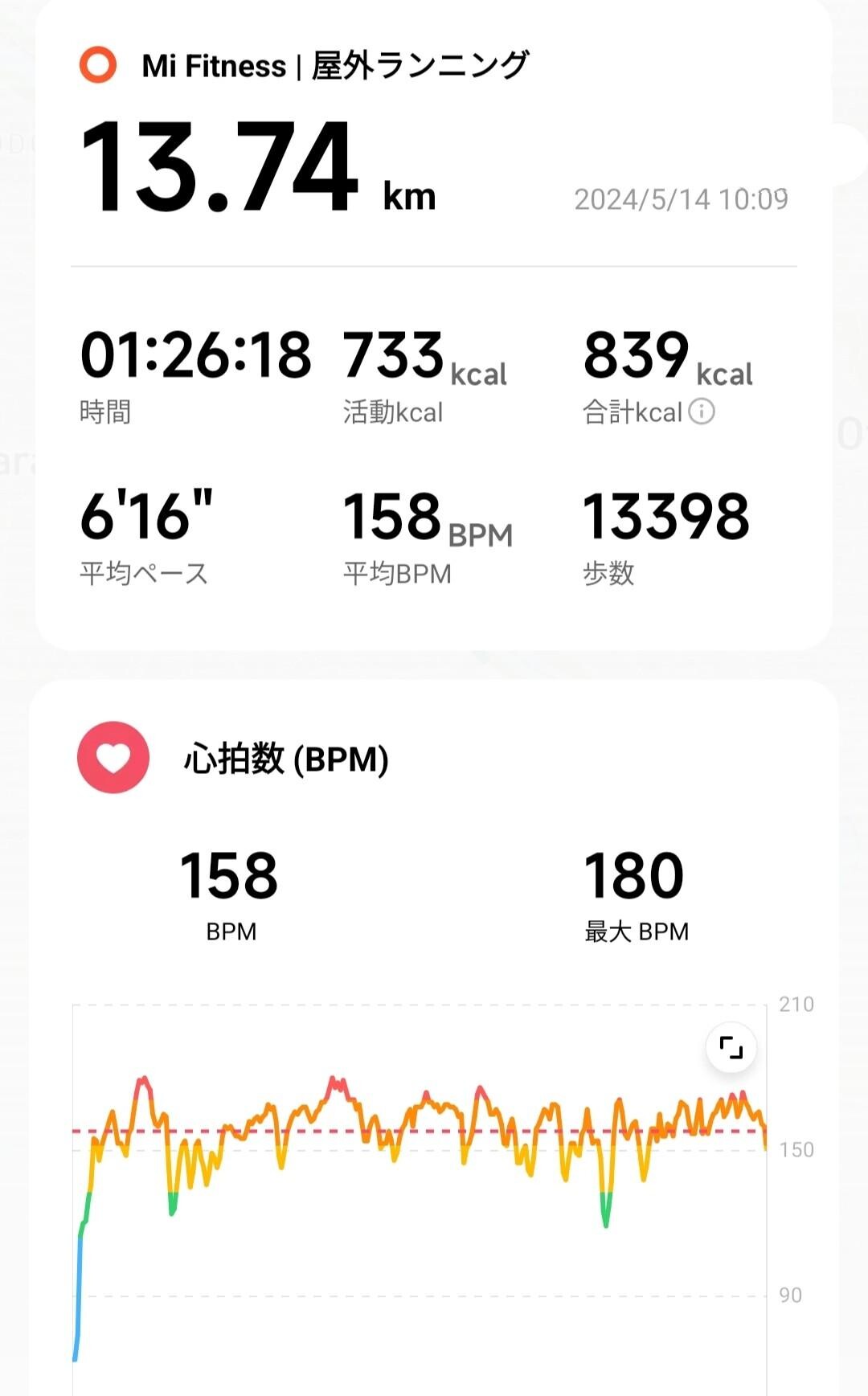Viewport: 868px width, 1396px height.
Task: Select the 6'16" average pace stat
Action: coord(148,520)
